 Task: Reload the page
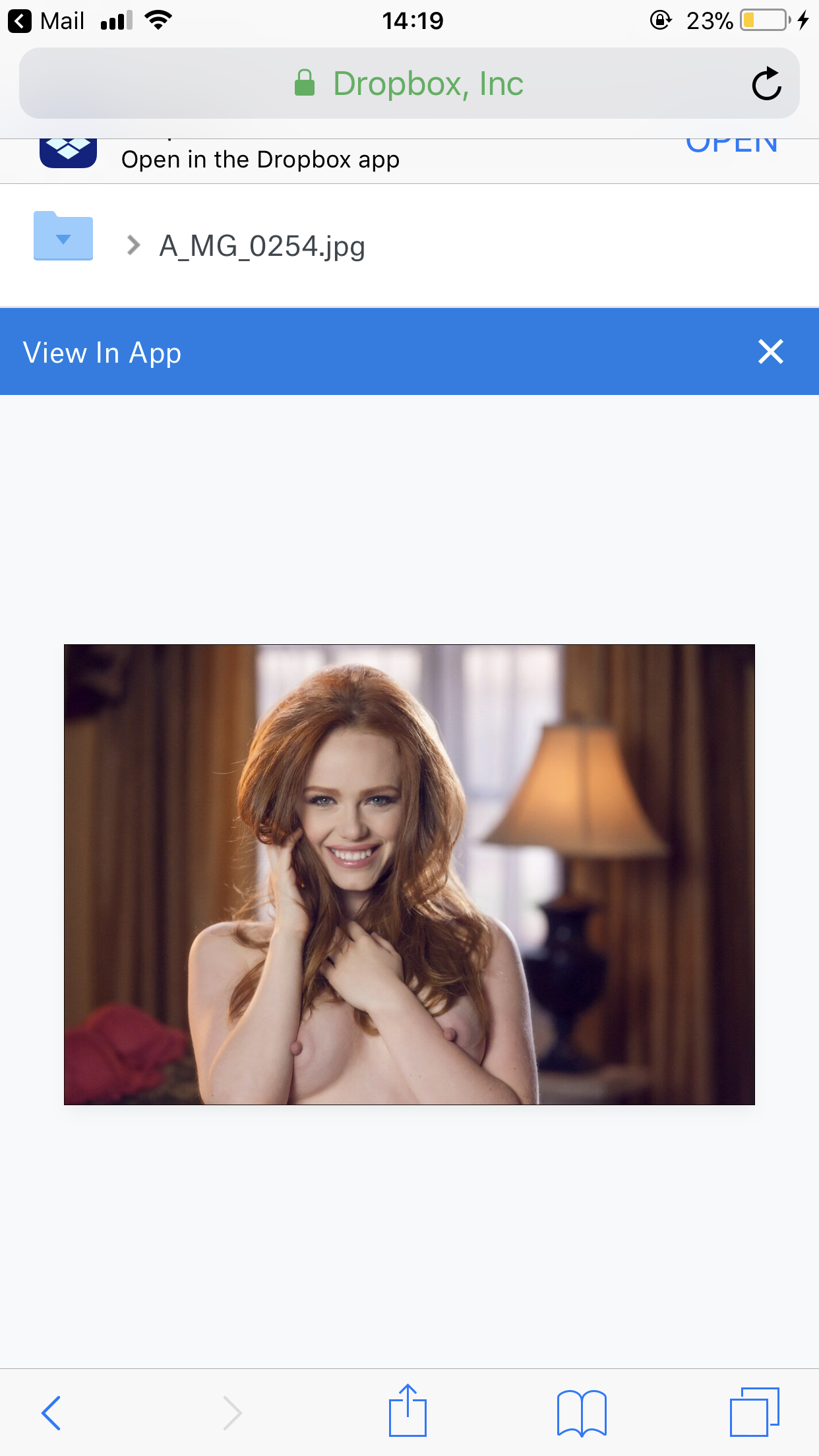click(x=766, y=84)
